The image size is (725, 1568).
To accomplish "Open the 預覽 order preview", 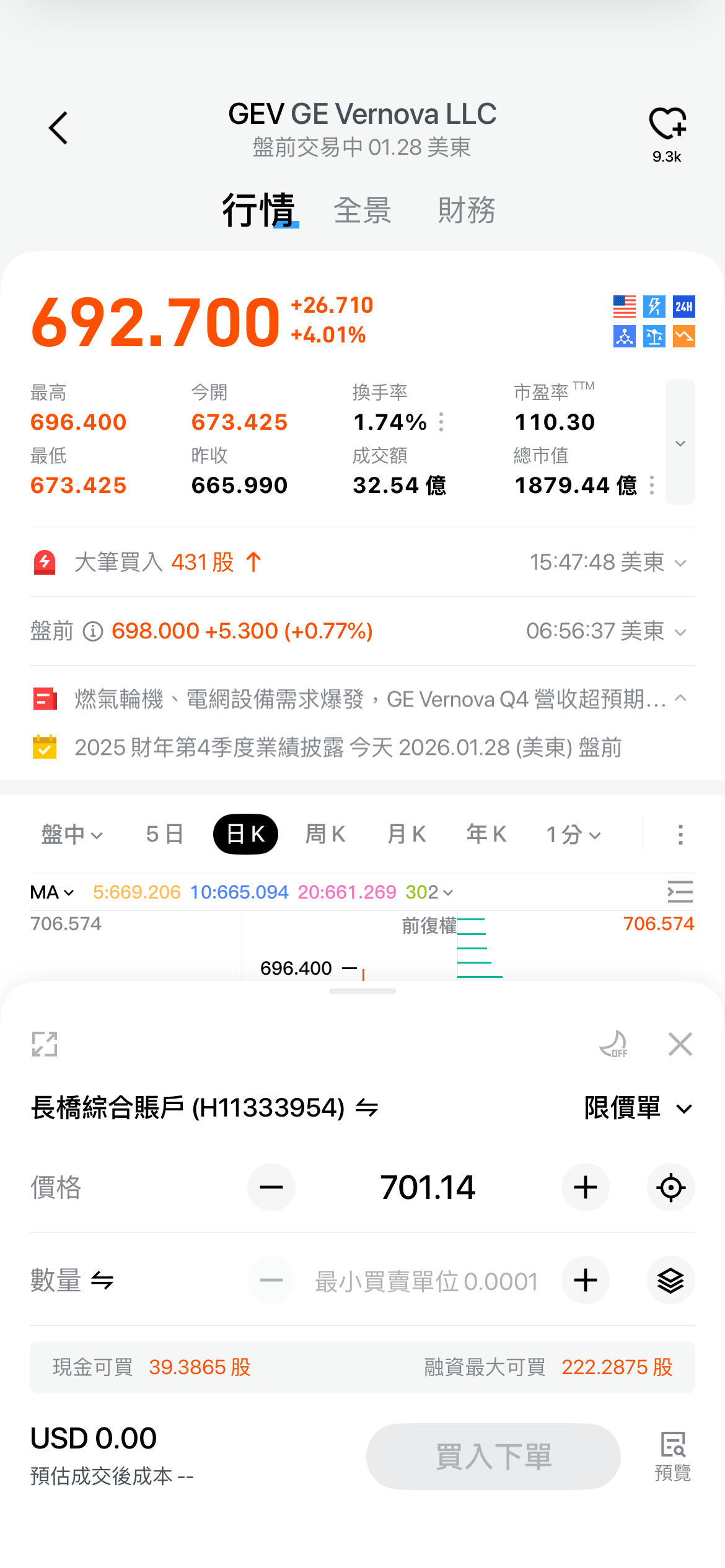I will [672, 1456].
